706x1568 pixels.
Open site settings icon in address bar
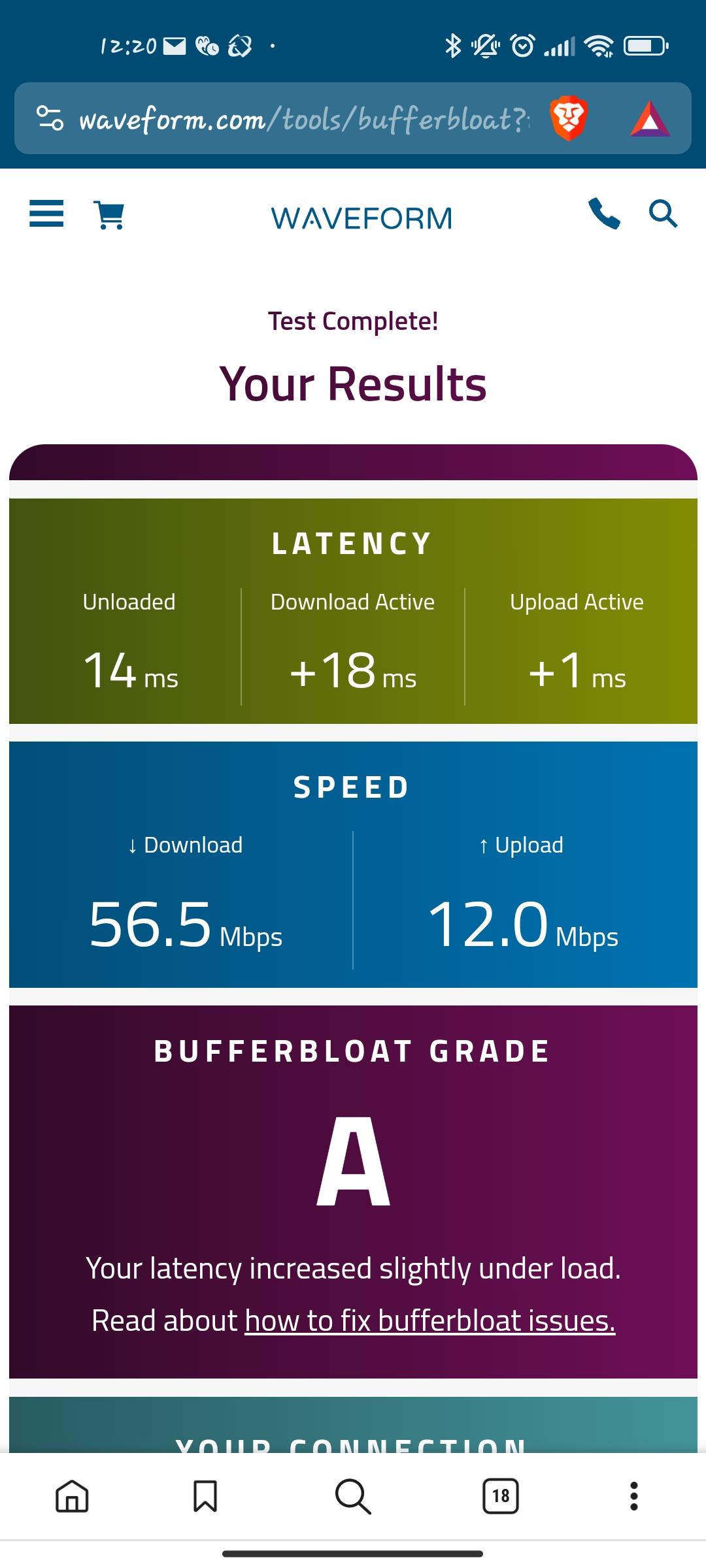pos(50,118)
